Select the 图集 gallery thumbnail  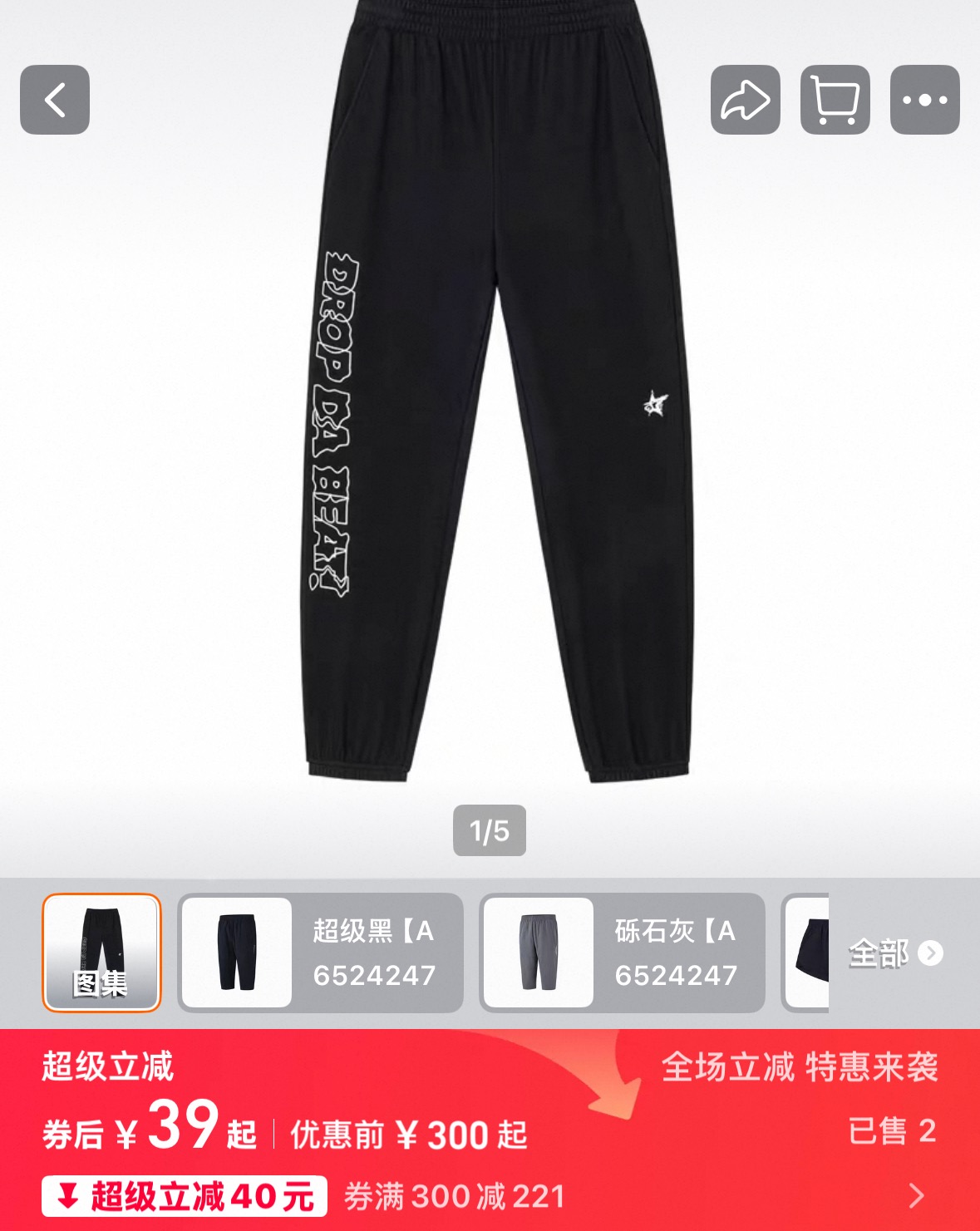click(101, 953)
